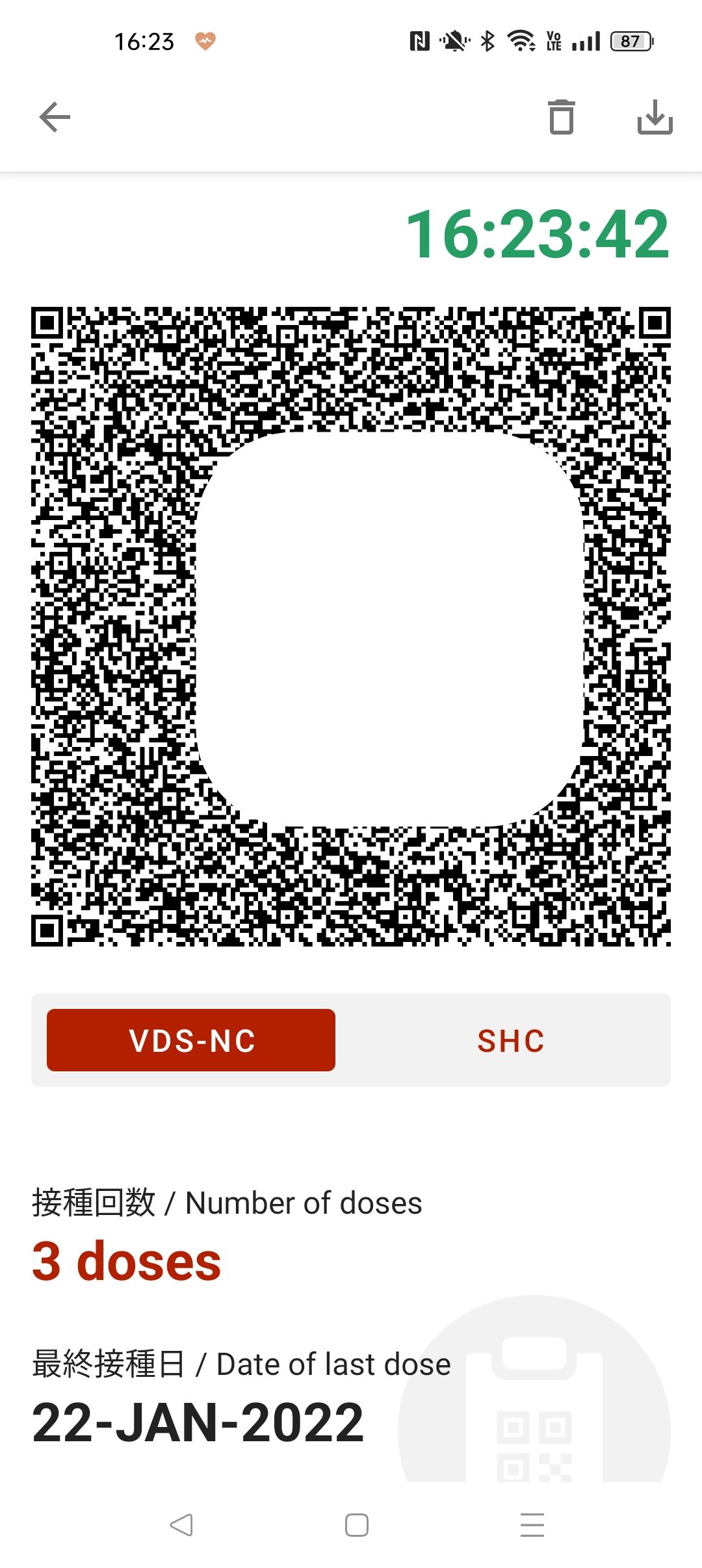The width and height of the screenshot is (702, 1568).
Task: Switch to the SHC format
Action: (x=511, y=1040)
